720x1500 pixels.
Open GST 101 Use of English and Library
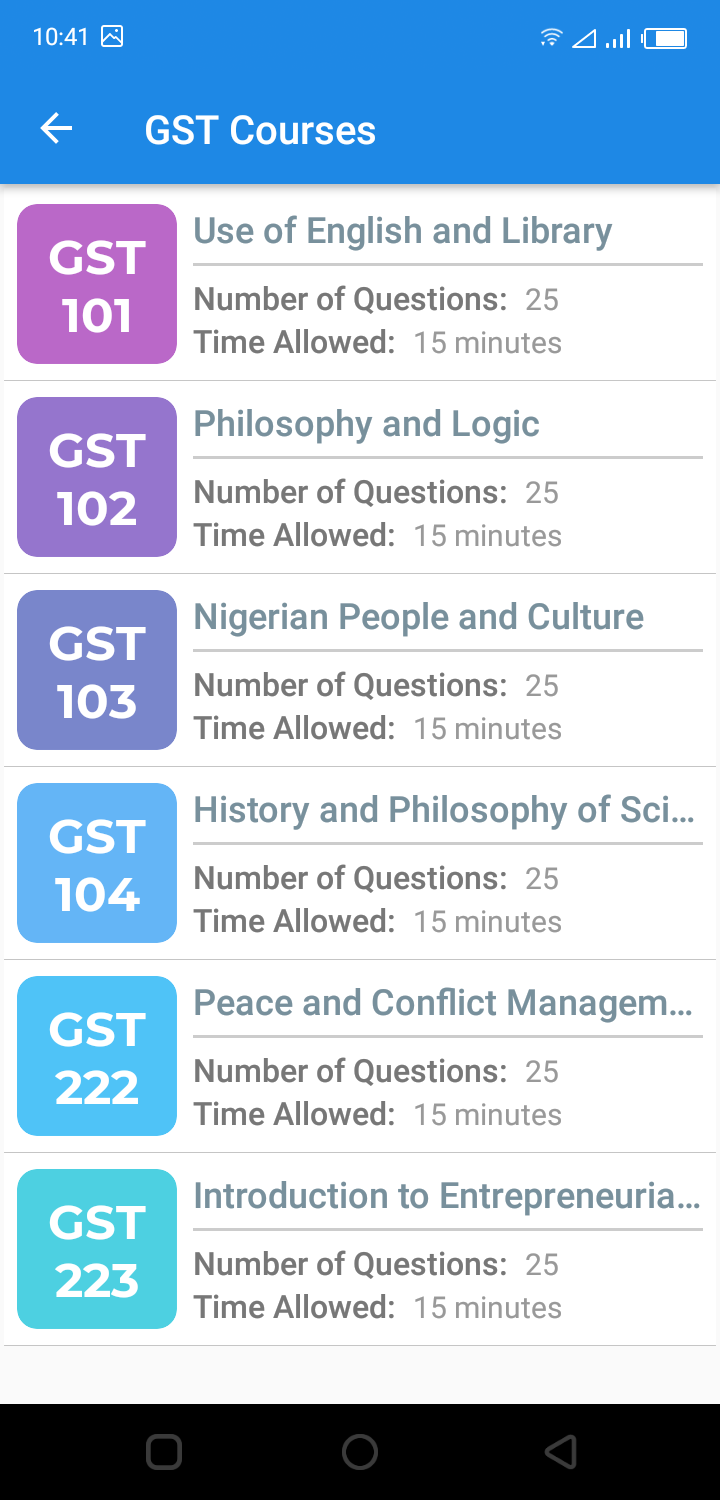coord(360,284)
